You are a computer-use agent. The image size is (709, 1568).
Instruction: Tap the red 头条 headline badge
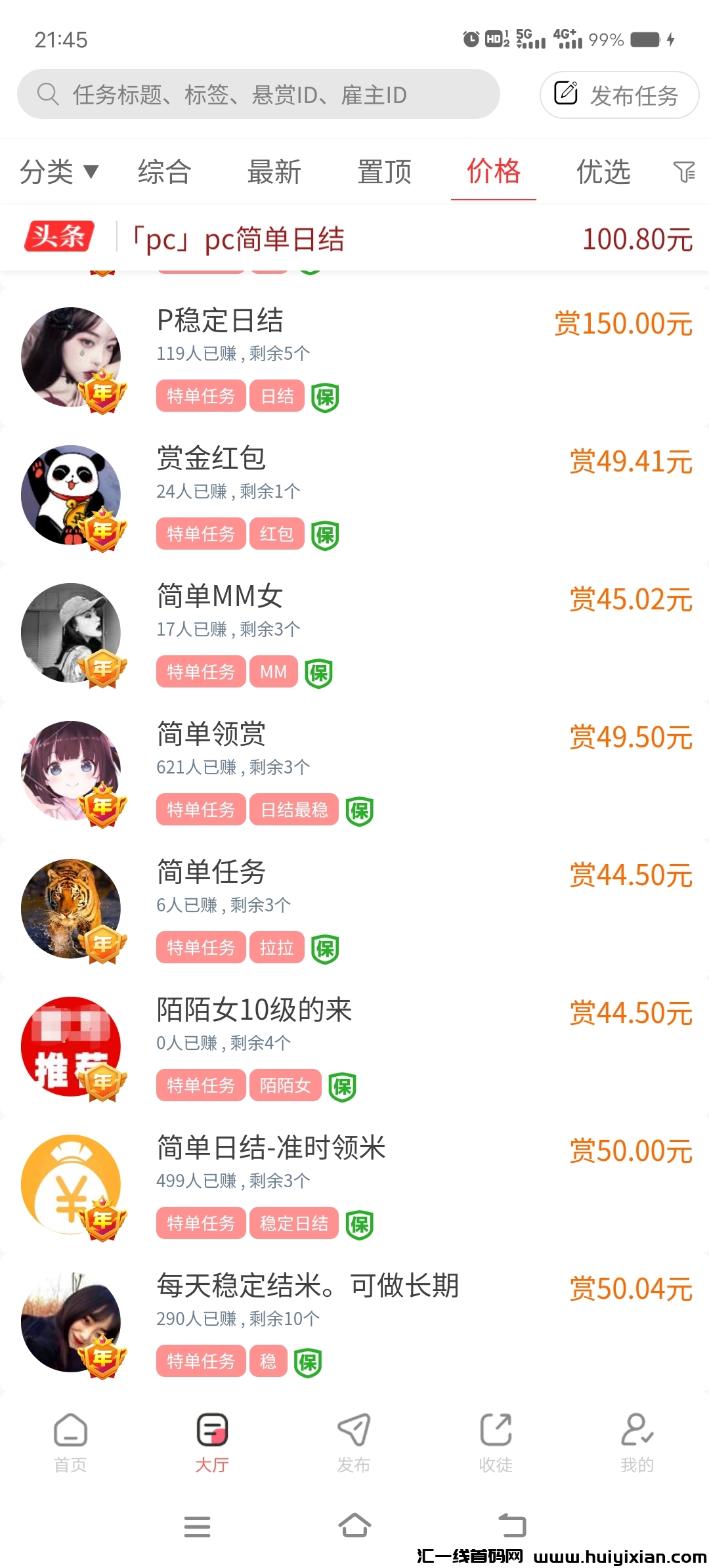click(59, 238)
